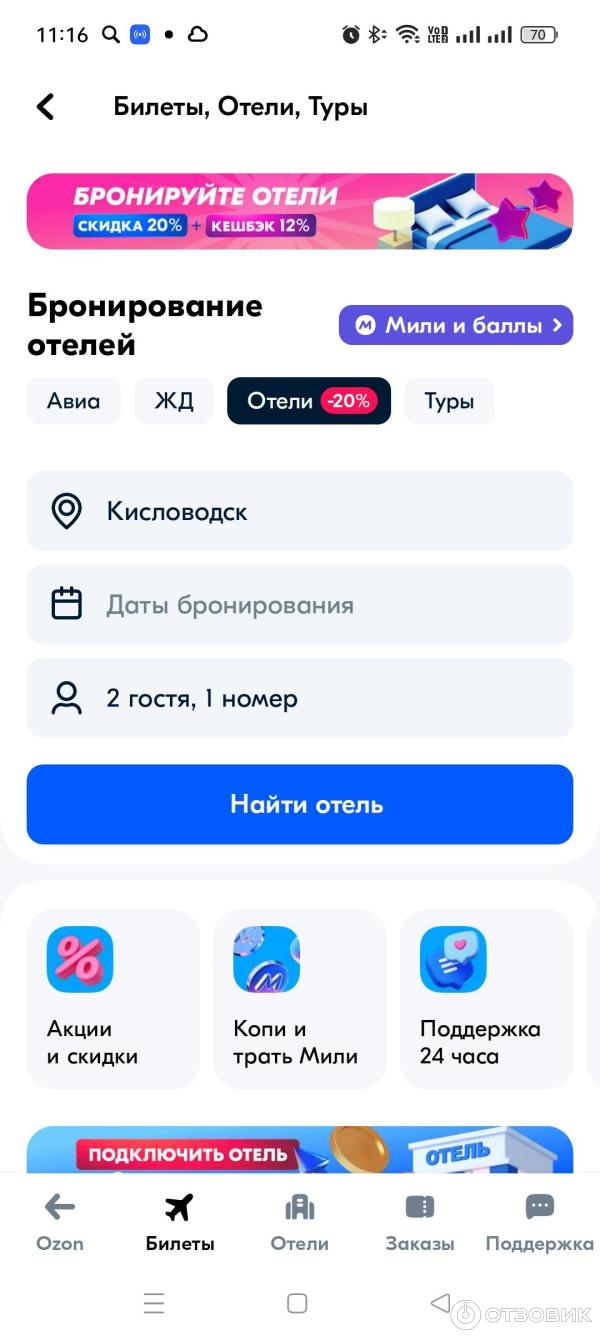Open the Подключить отель banner
The width and height of the screenshot is (600, 1340).
[x=300, y=1150]
